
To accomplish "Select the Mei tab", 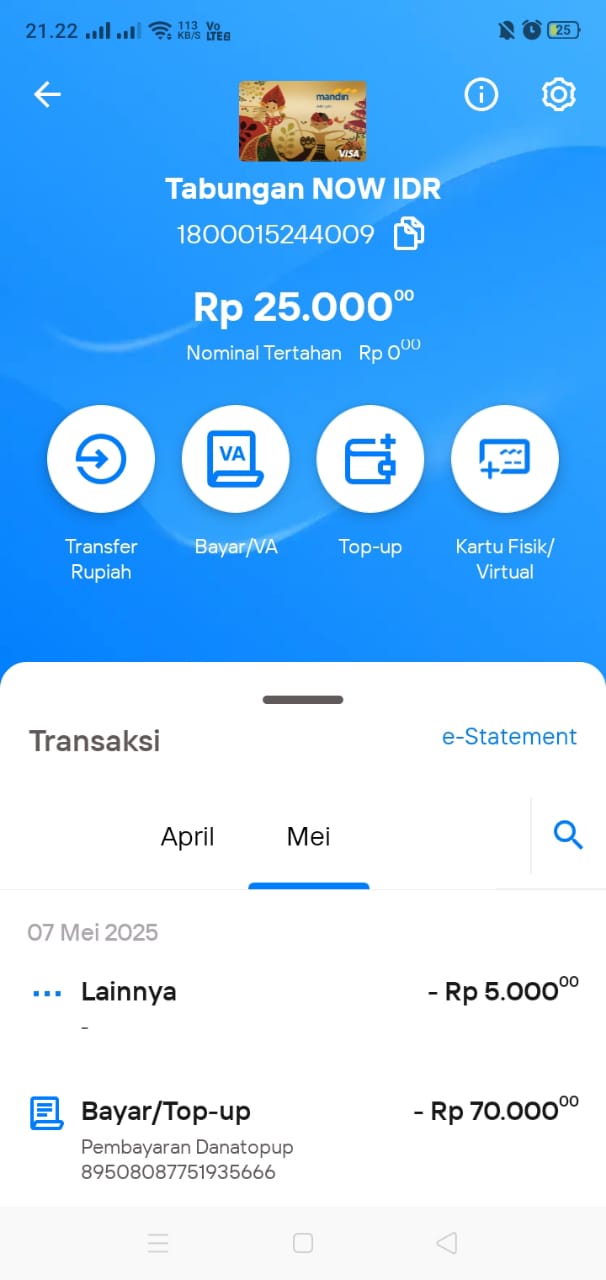I will click(x=308, y=837).
